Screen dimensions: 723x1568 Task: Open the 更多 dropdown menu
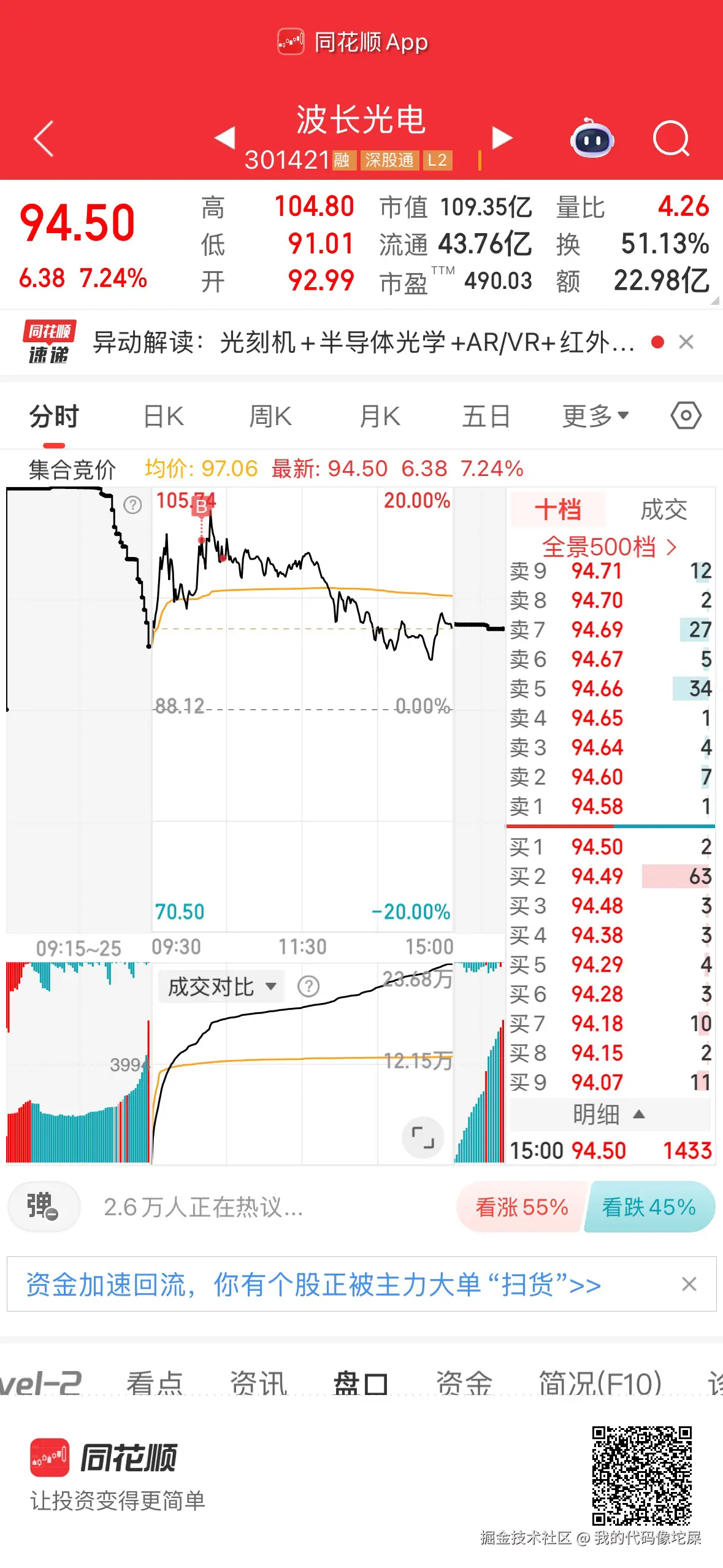pyautogui.click(x=594, y=415)
